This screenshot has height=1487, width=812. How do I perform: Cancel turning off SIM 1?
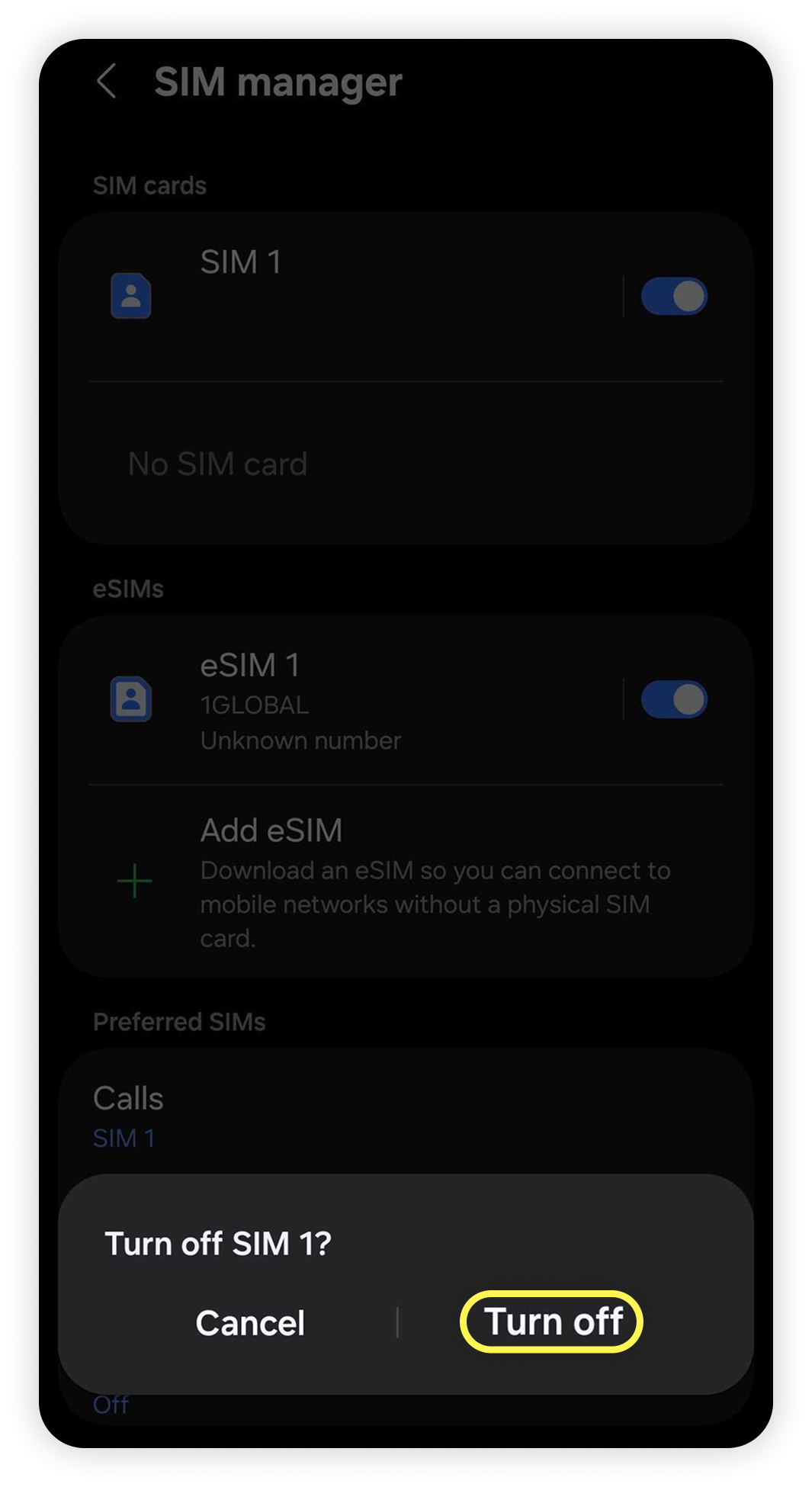tap(250, 1323)
